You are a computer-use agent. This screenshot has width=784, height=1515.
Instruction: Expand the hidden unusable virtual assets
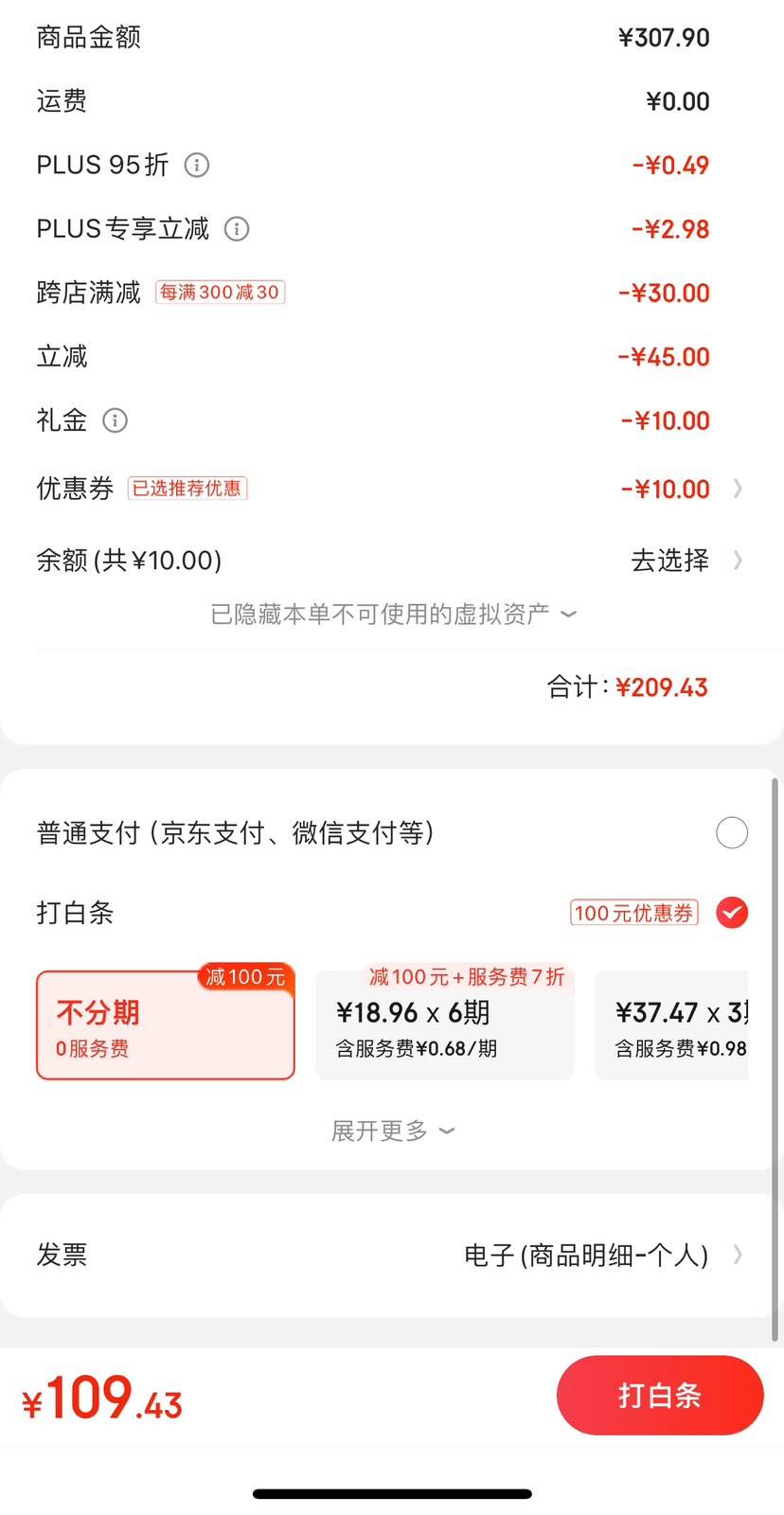click(x=393, y=615)
